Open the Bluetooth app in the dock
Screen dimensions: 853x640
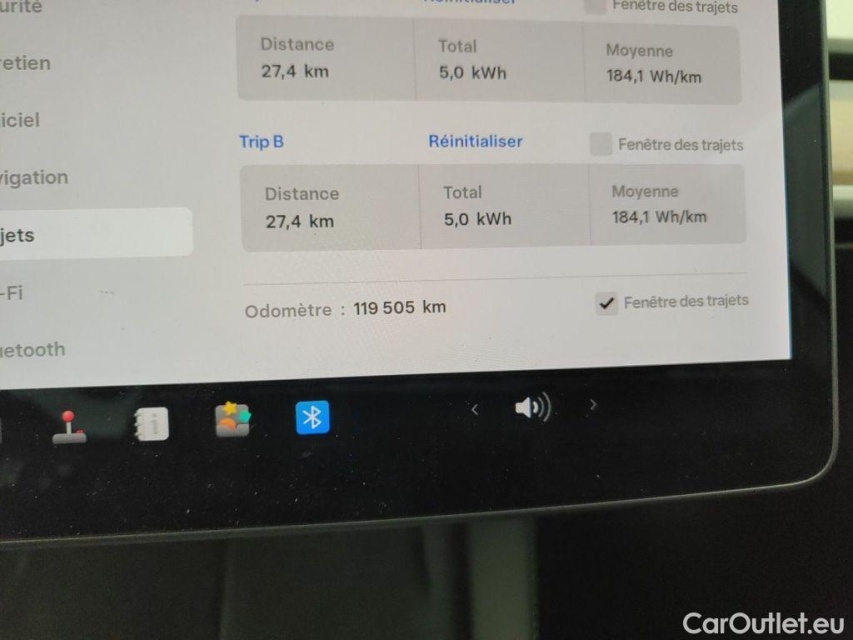pos(312,417)
